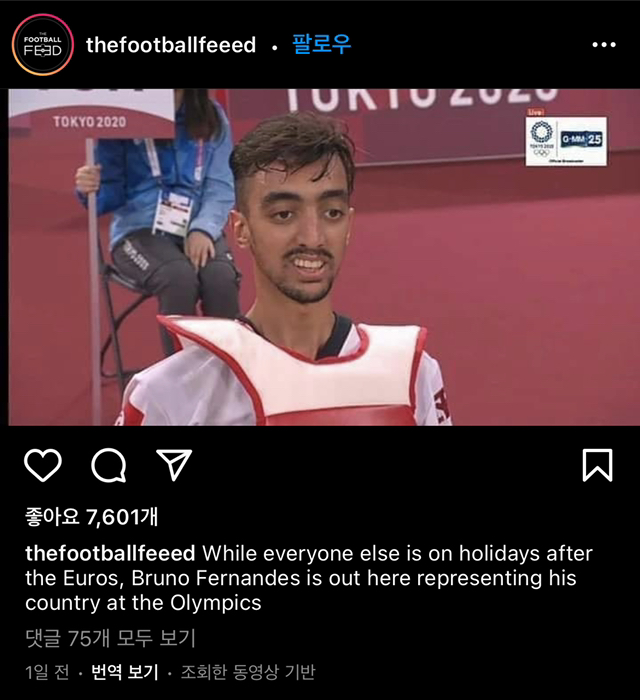640x700 pixels.
Task: Bookmark this post
Action: click(x=597, y=465)
